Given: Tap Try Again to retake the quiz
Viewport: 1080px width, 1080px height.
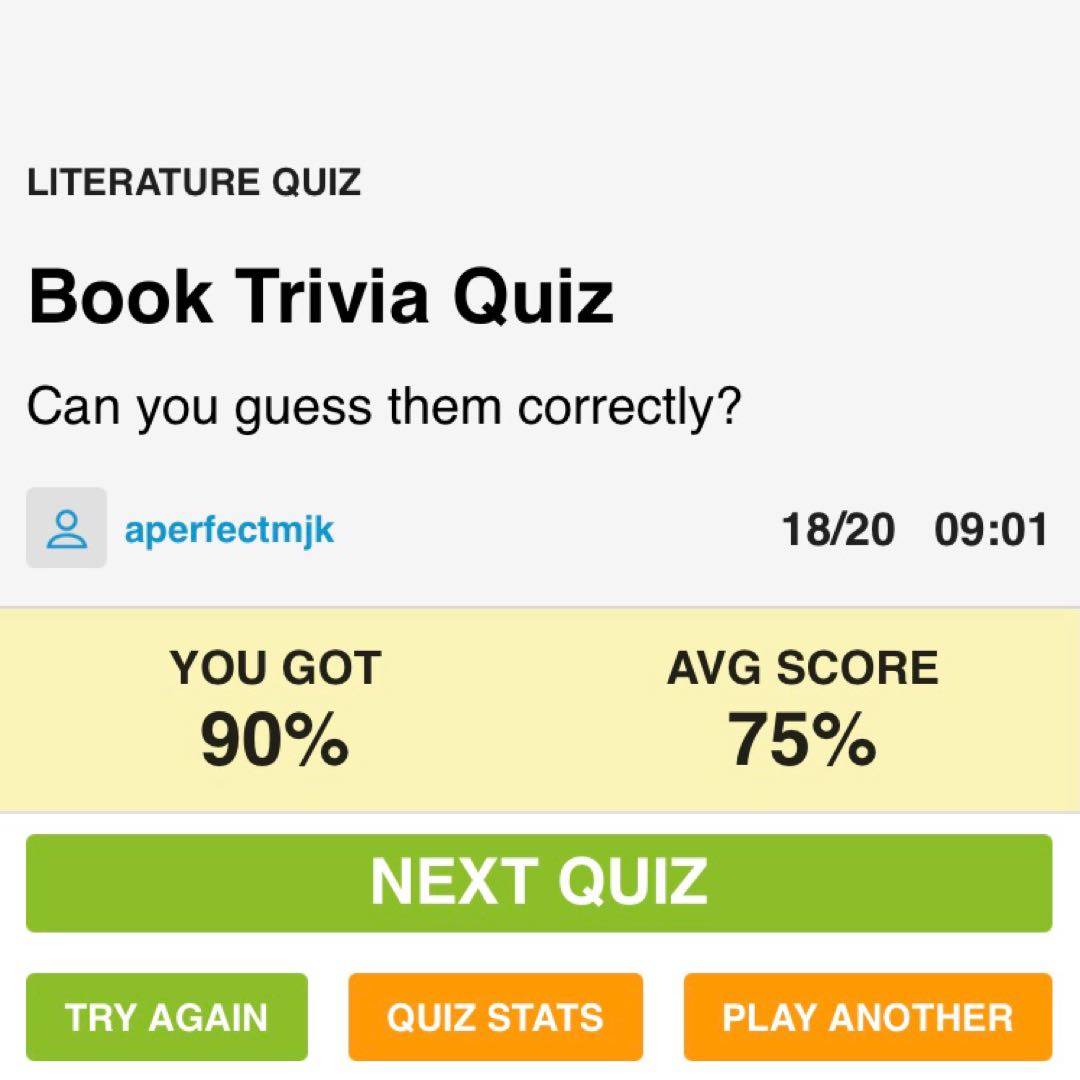Looking at the screenshot, I should point(167,1017).
